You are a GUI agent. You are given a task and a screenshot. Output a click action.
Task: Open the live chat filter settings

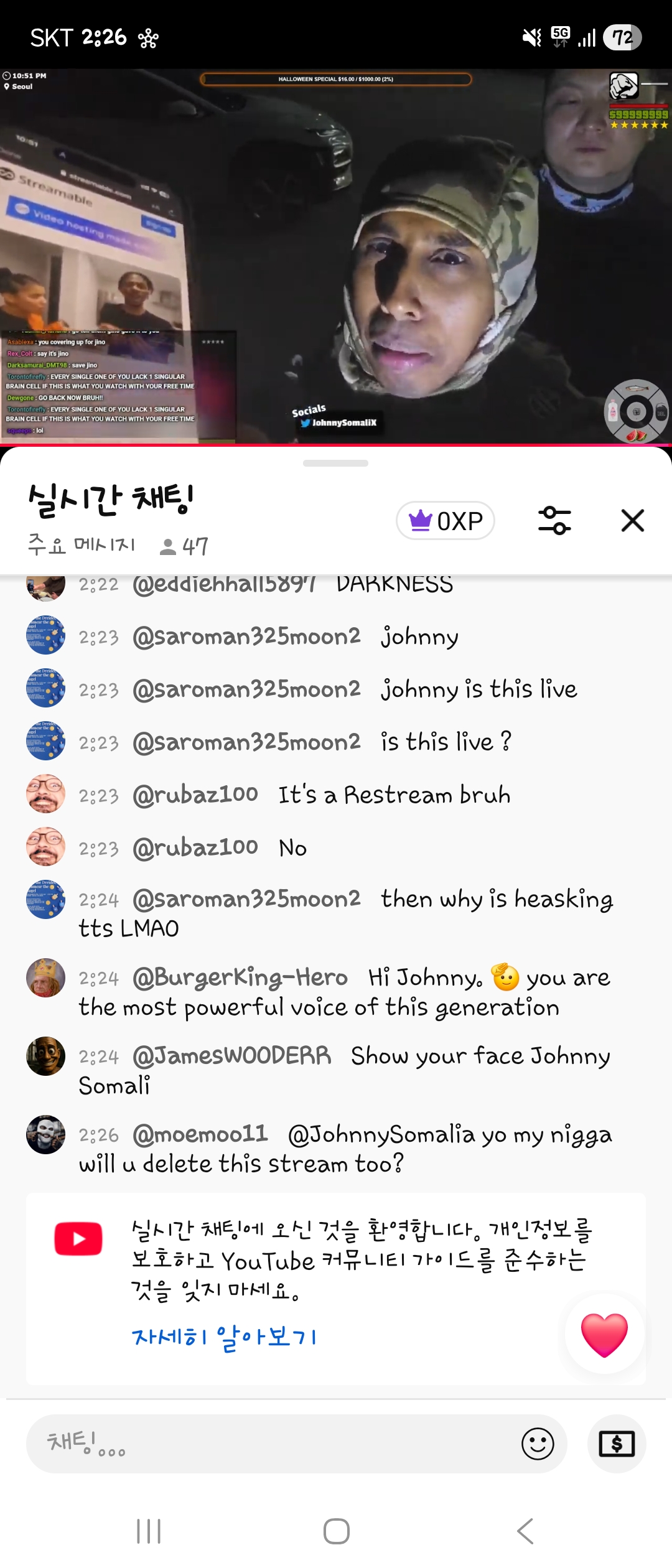pyautogui.click(x=554, y=520)
